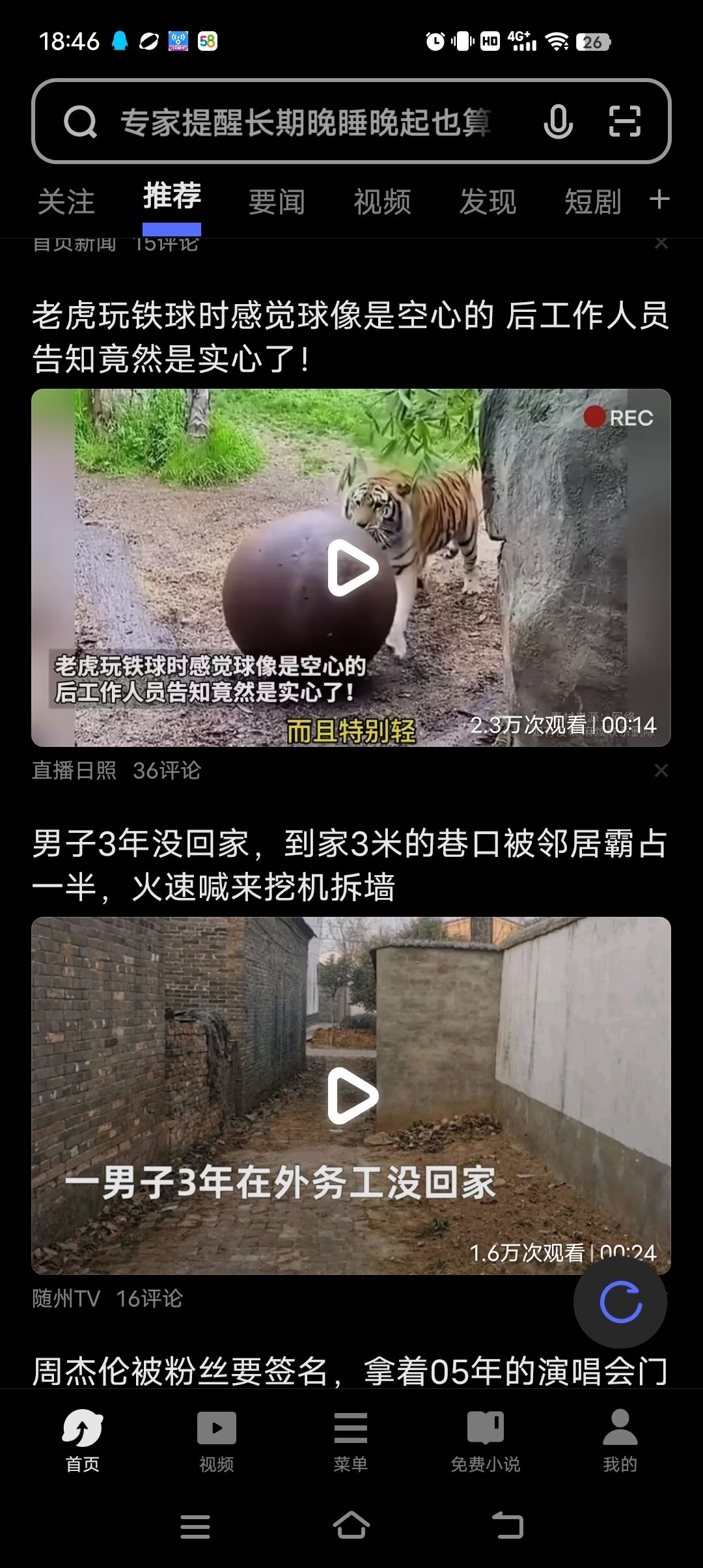
Task: Add channels with the plus icon
Action: pyautogui.click(x=659, y=199)
